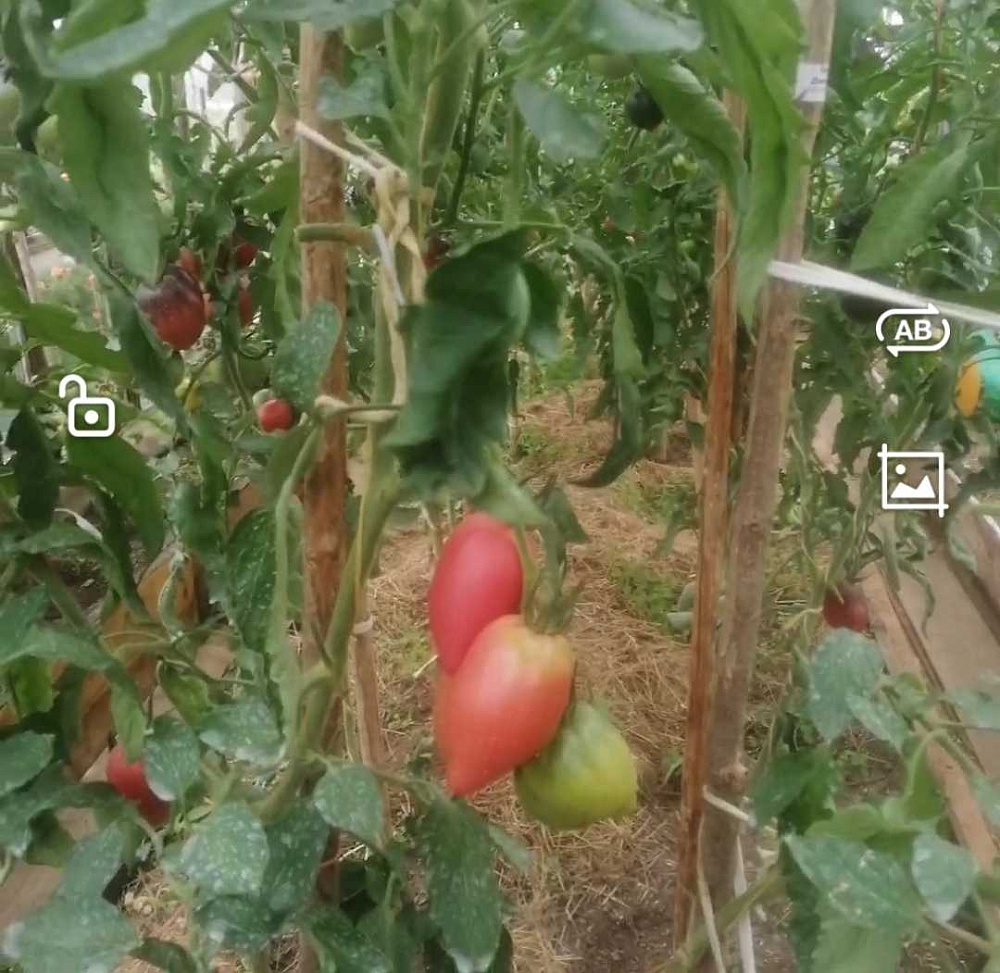Viewport: 1000px width, 973px height.
Task: Enable A-B repeat loop
Action: point(912,331)
